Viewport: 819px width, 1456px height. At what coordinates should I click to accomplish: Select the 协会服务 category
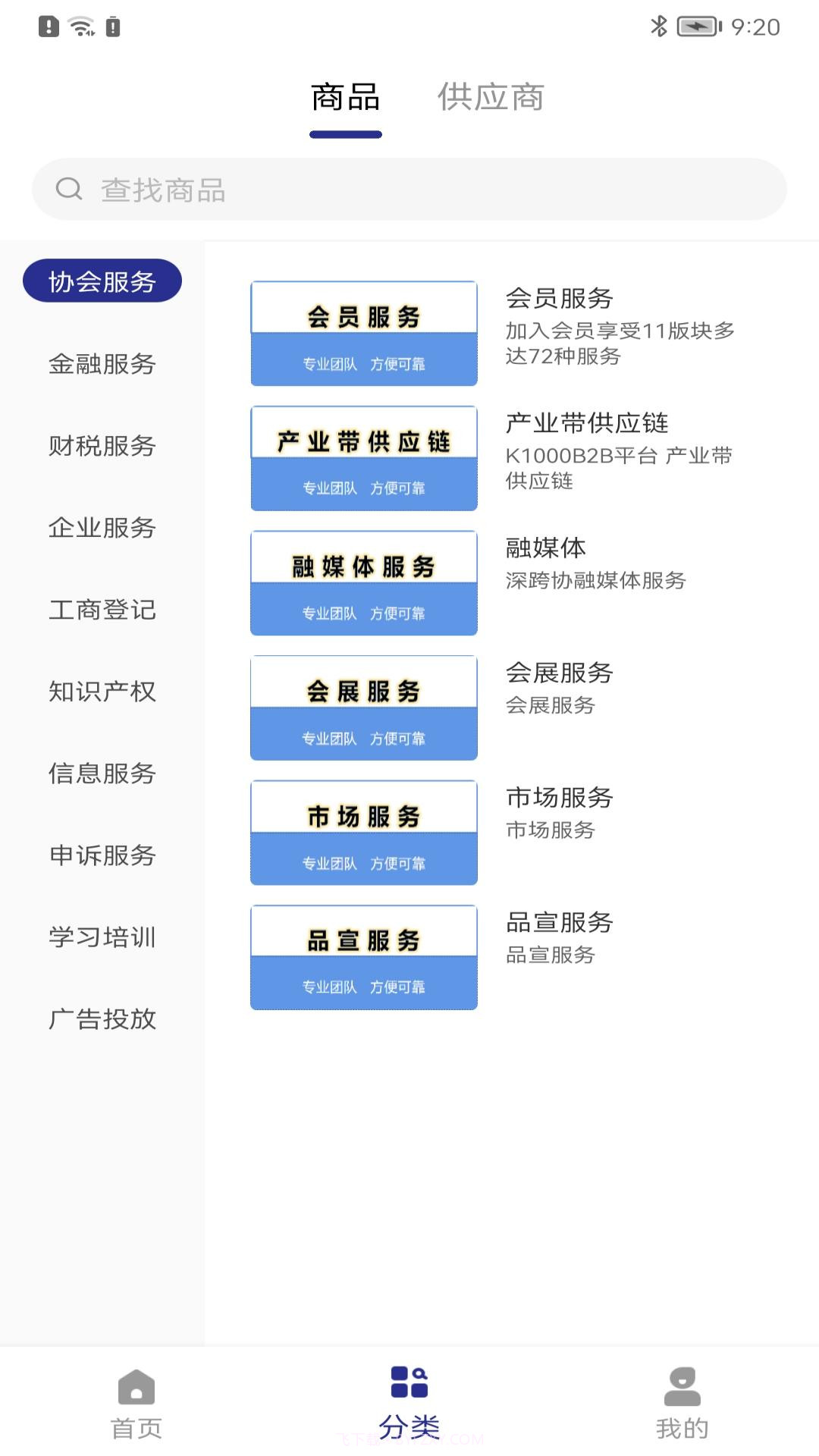click(102, 280)
